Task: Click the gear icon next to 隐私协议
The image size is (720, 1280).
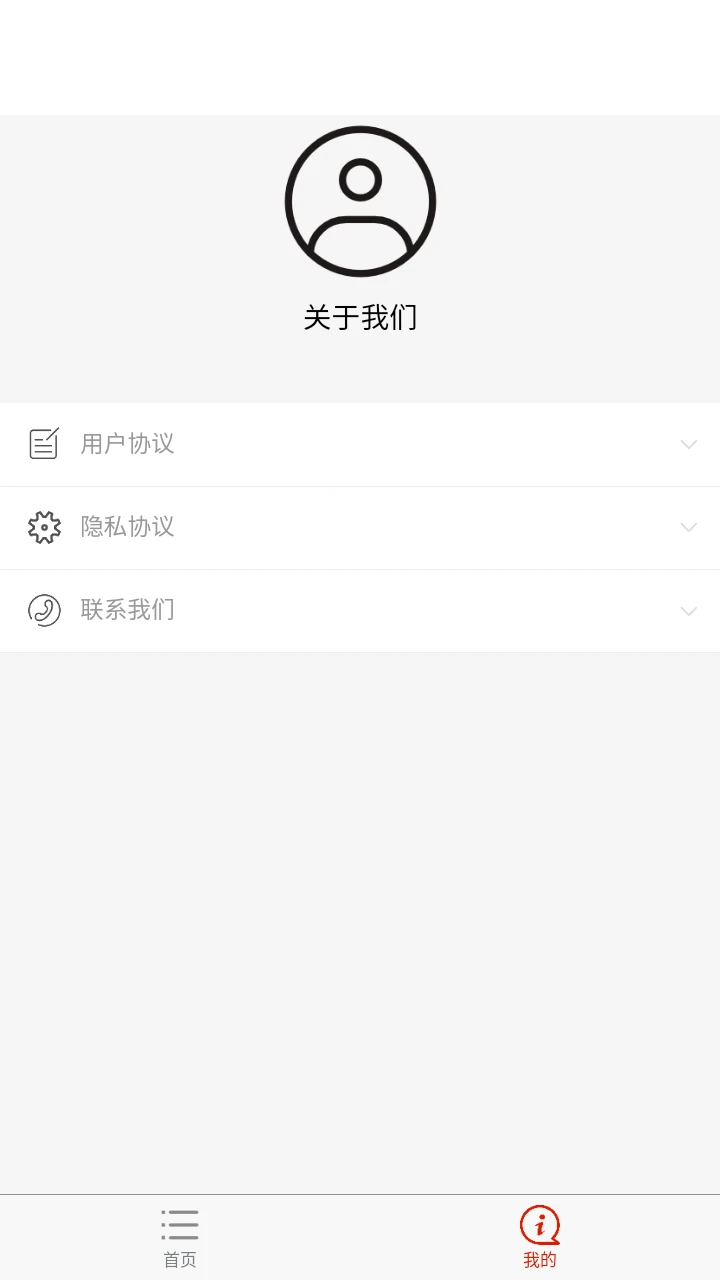Action: pyautogui.click(x=44, y=527)
